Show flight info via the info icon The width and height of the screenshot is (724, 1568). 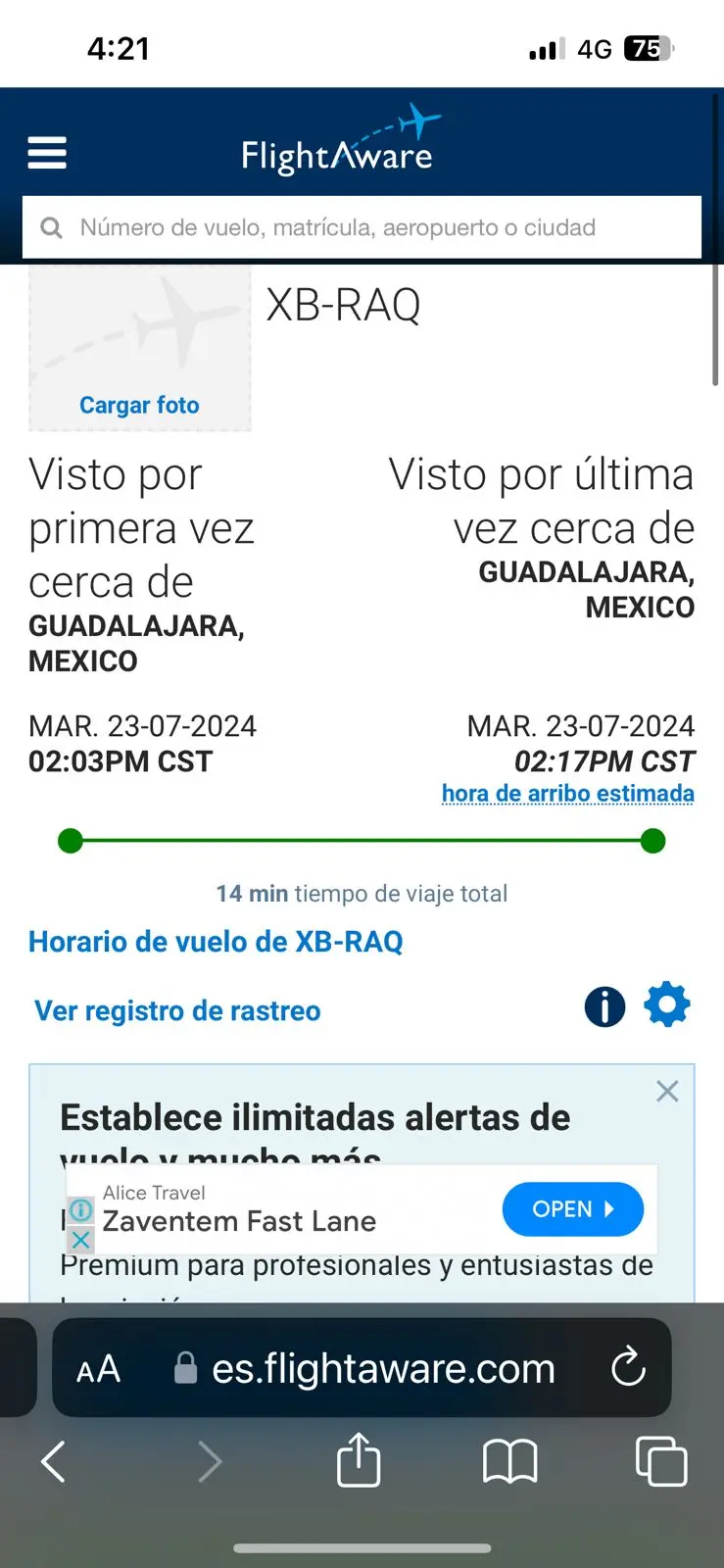tap(604, 1006)
